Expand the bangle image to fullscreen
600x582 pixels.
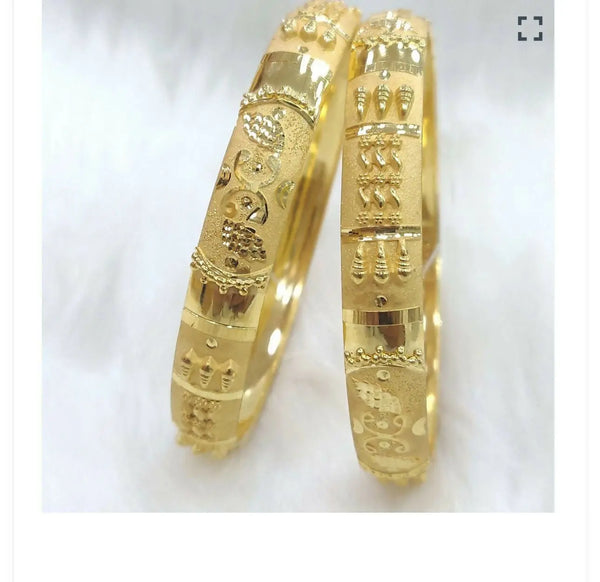click(530, 28)
